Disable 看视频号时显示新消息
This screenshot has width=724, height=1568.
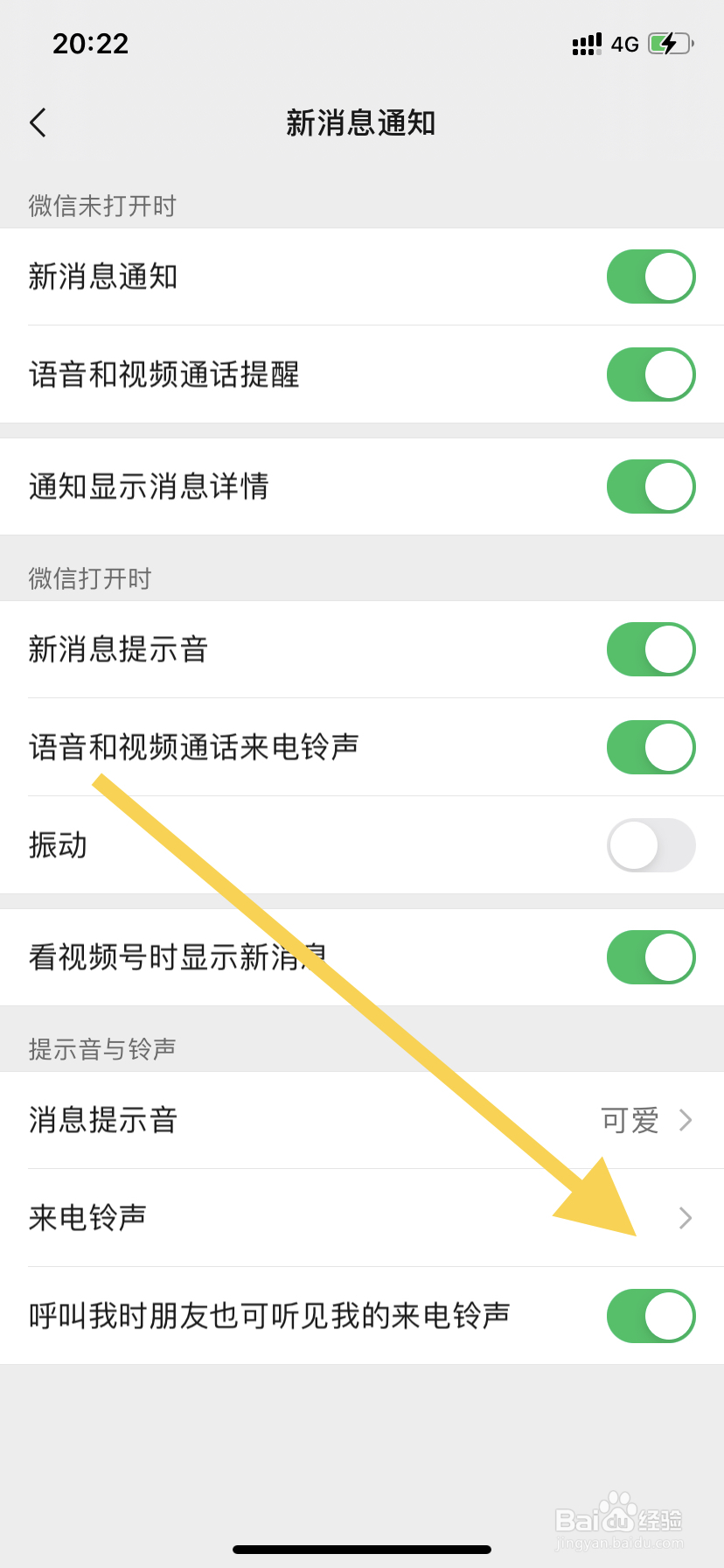(651, 956)
